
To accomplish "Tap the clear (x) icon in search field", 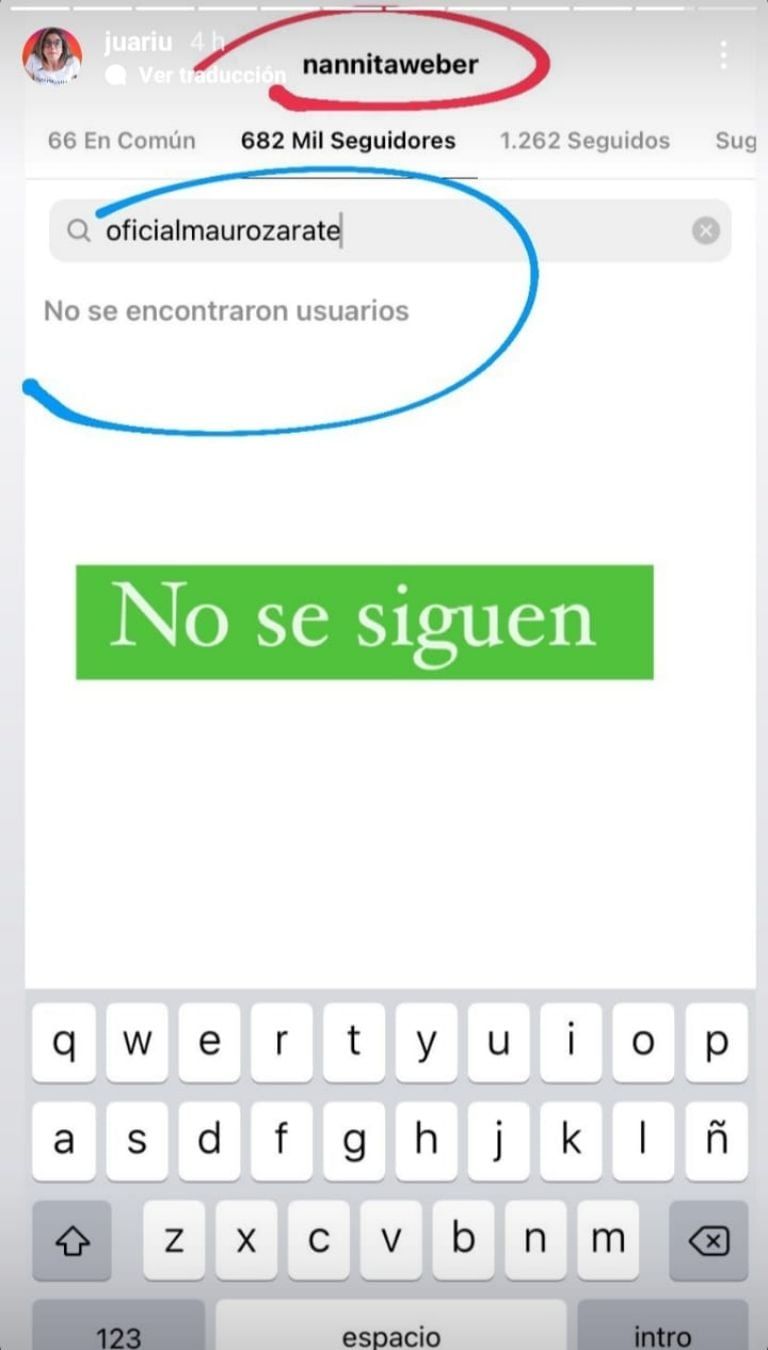I will pyautogui.click(x=705, y=230).
